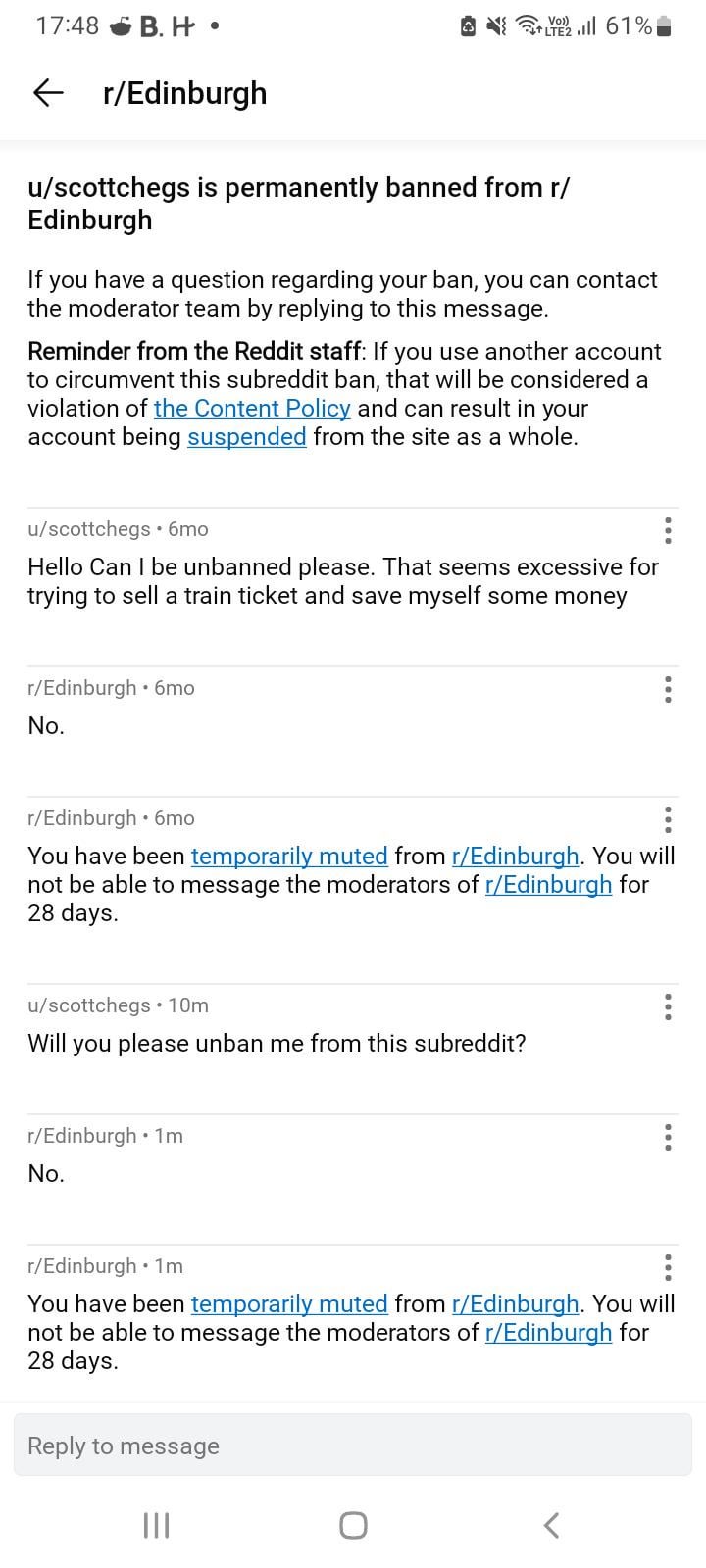Screen dimensions: 706x1568
Task: Go to the phone's home screen
Action: tap(353, 1525)
